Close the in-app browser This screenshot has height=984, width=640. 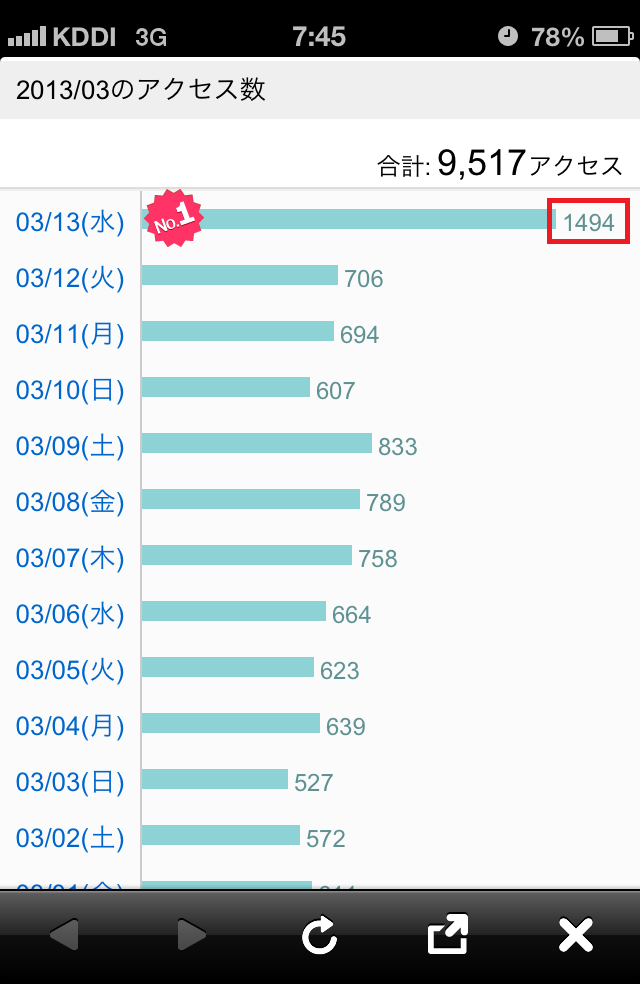(576, 935)
